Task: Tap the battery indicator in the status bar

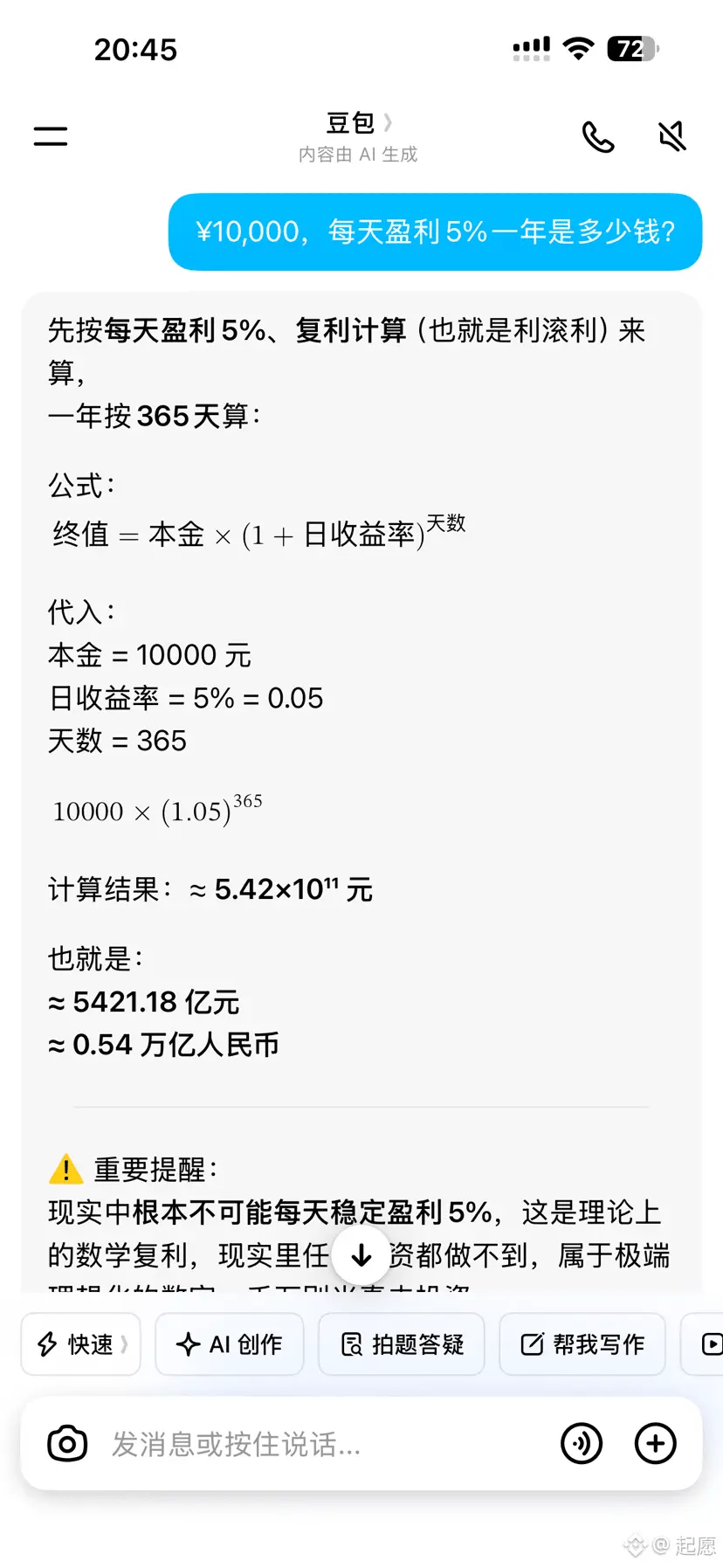Action: point(630,48)
